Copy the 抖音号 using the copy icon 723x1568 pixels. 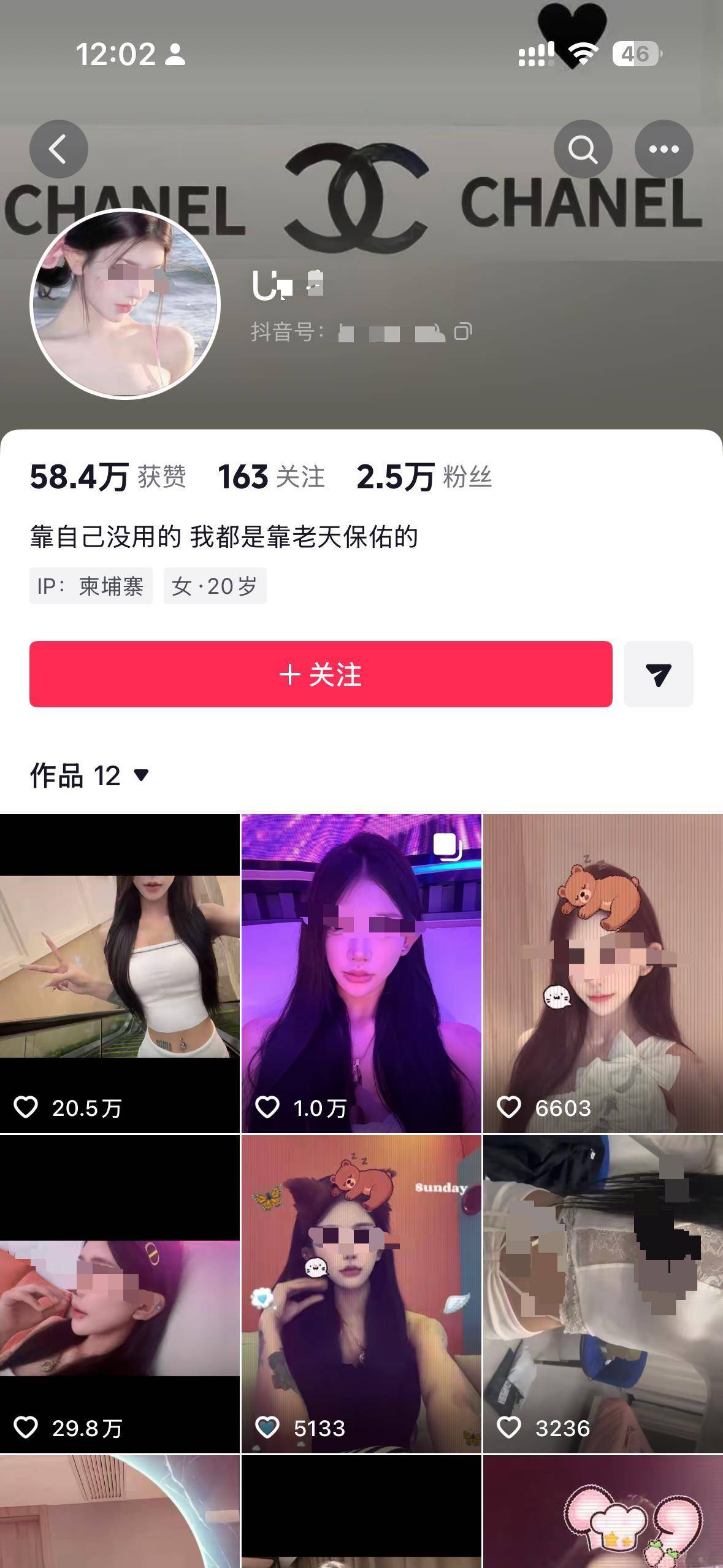click(463, 331)
